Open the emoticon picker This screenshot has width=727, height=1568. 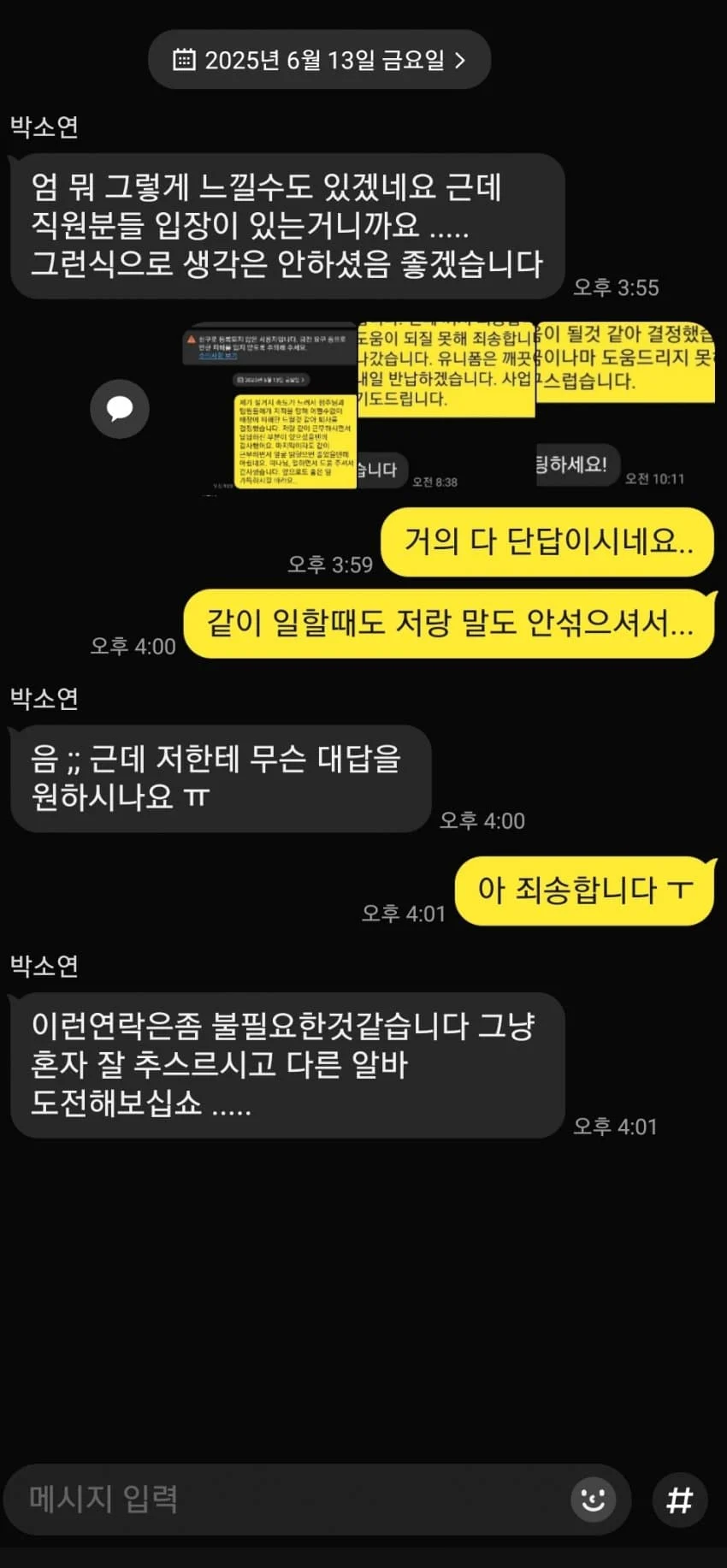click(x=593, y=1499)
